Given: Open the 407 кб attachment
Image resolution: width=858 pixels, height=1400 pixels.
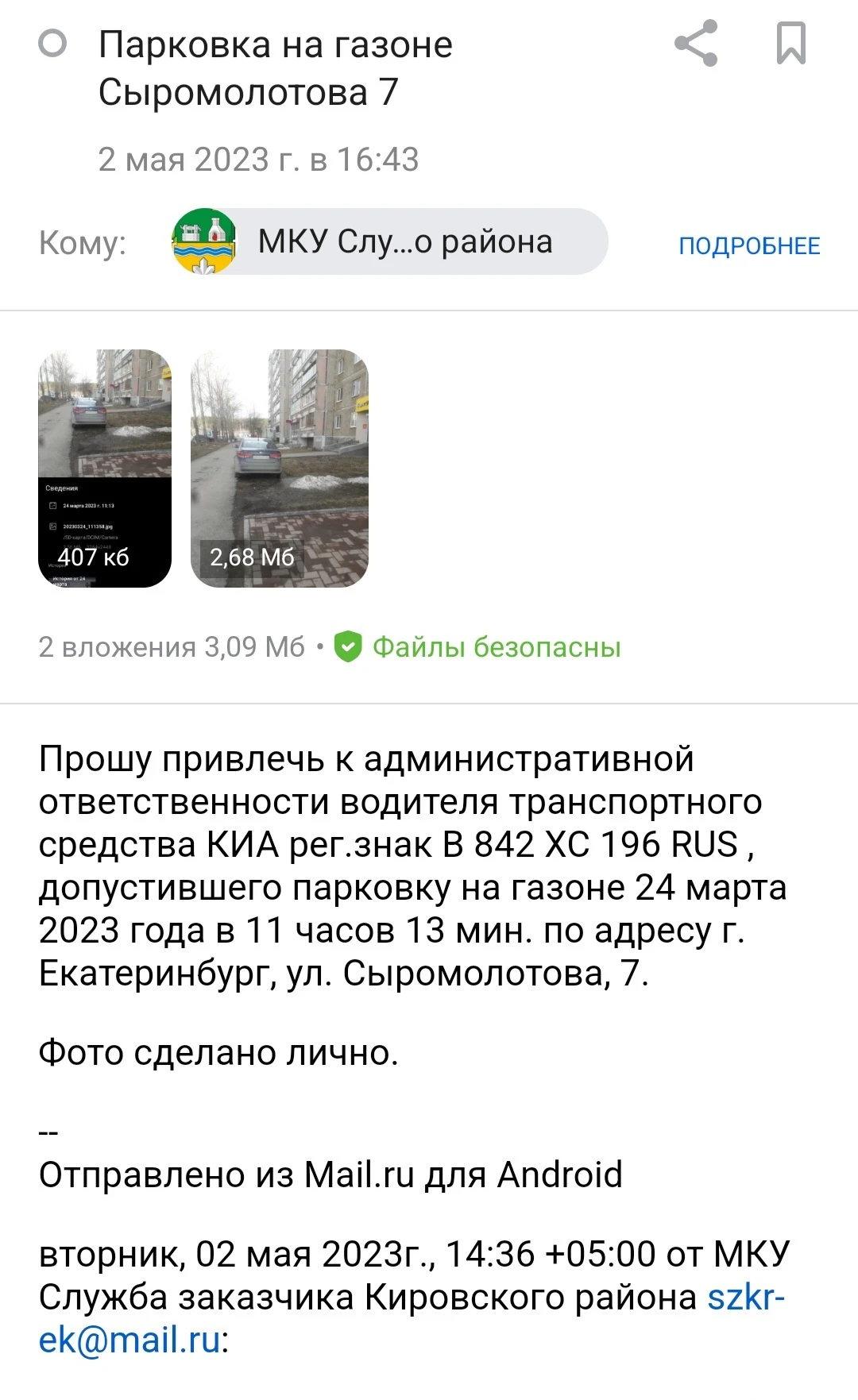Looking at the screenshot, I should pyautogui.click(x=105, y=469).
